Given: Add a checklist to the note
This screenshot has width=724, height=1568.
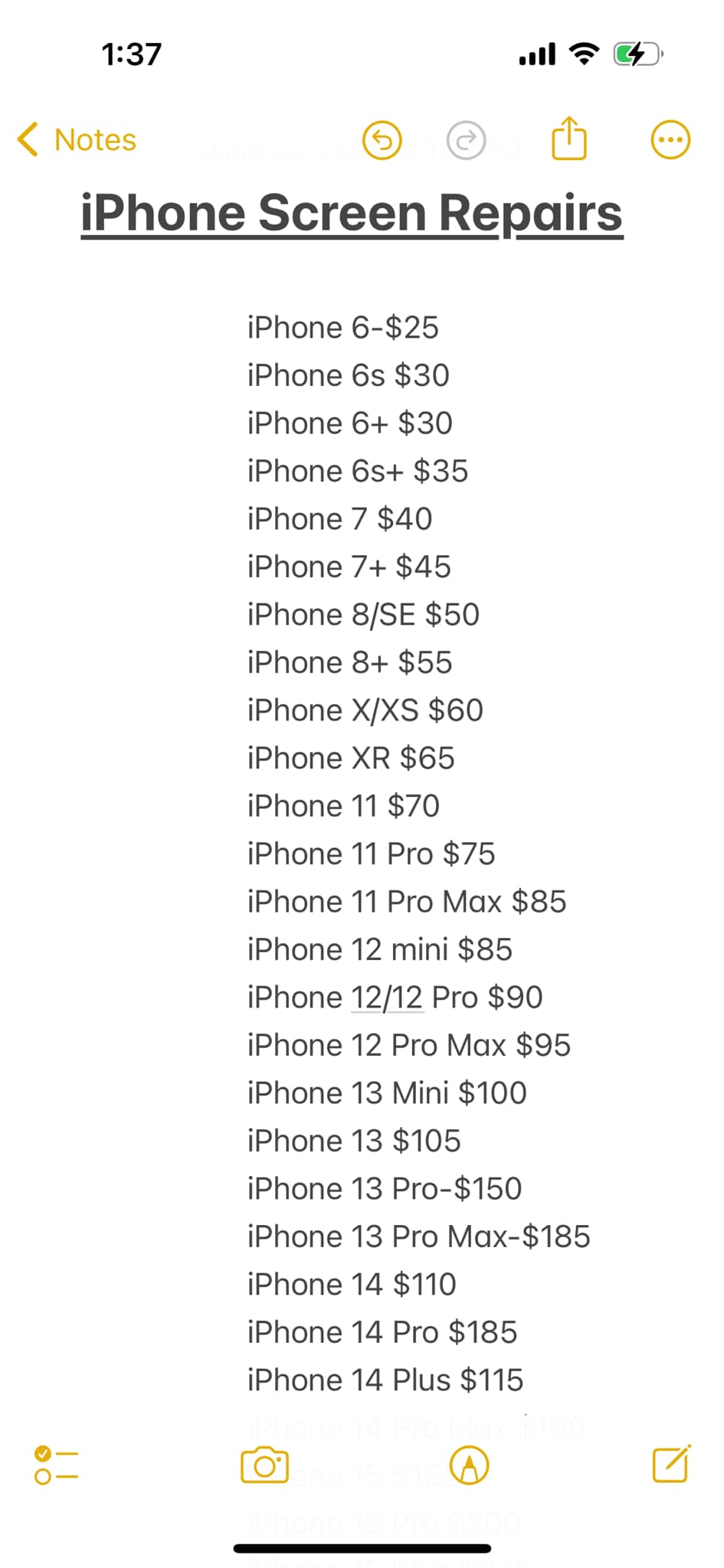Looking at the screenshot, I should coord(56,1465).
